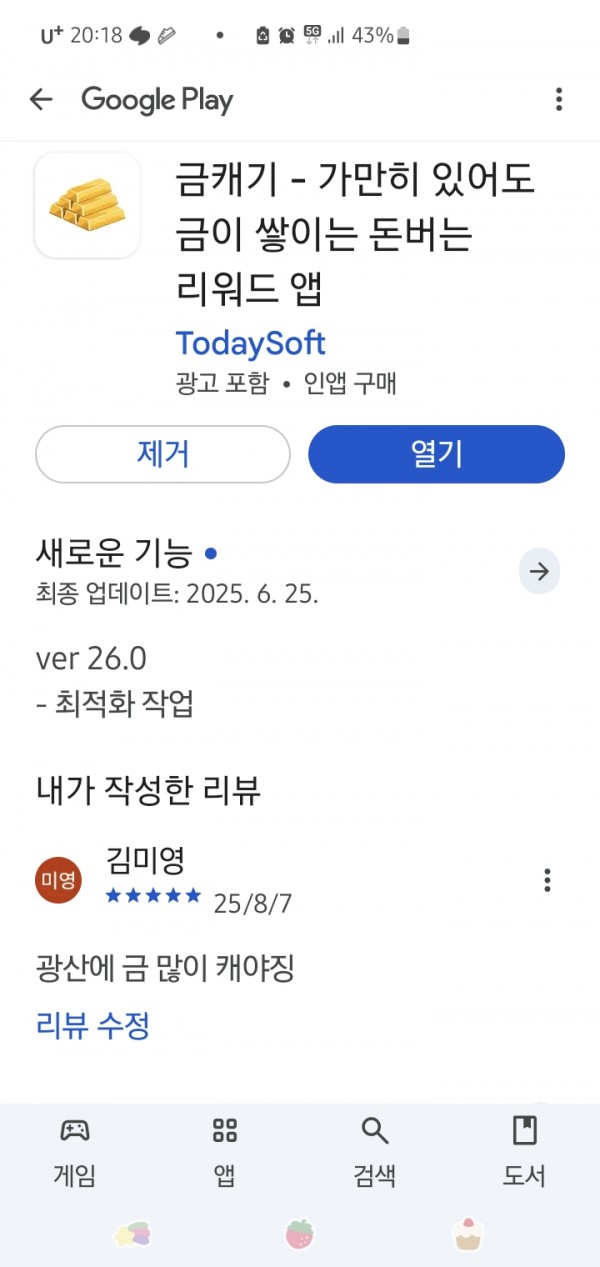The image size is (600, 1267).
Task: Open the overflow menu in the app bar
Action: (559, 99)
